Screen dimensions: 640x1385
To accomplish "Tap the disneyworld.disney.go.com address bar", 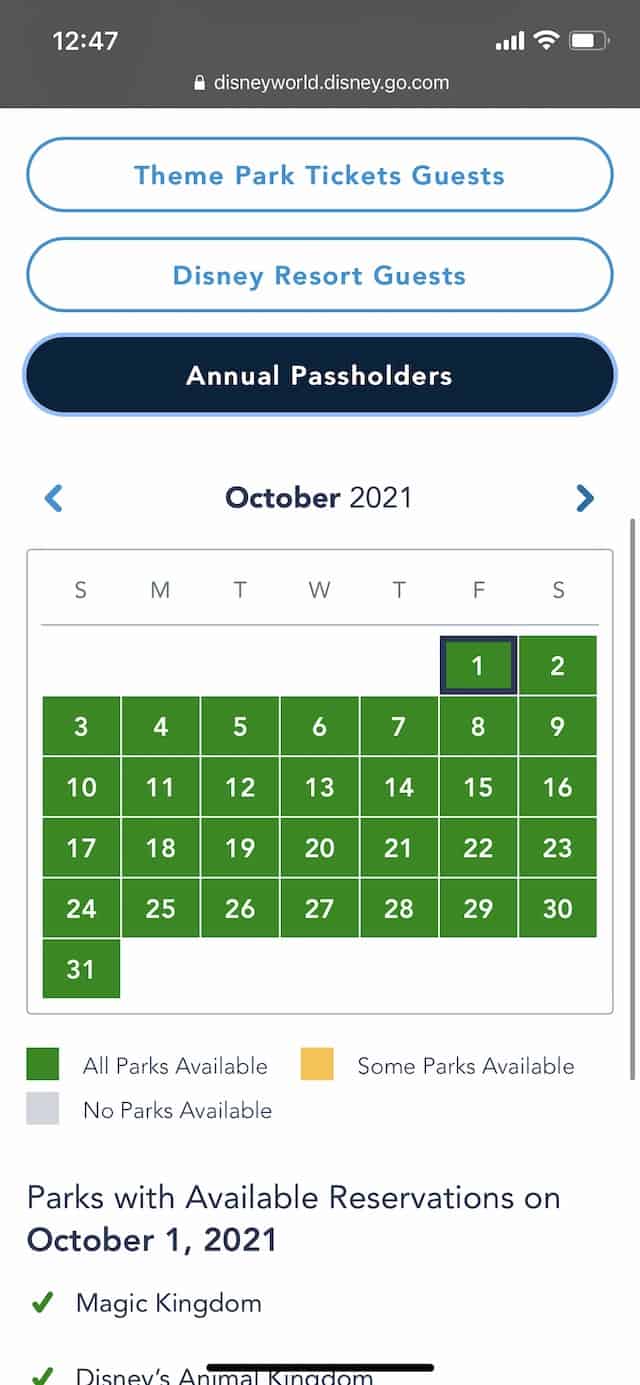I will pos(321,83).
